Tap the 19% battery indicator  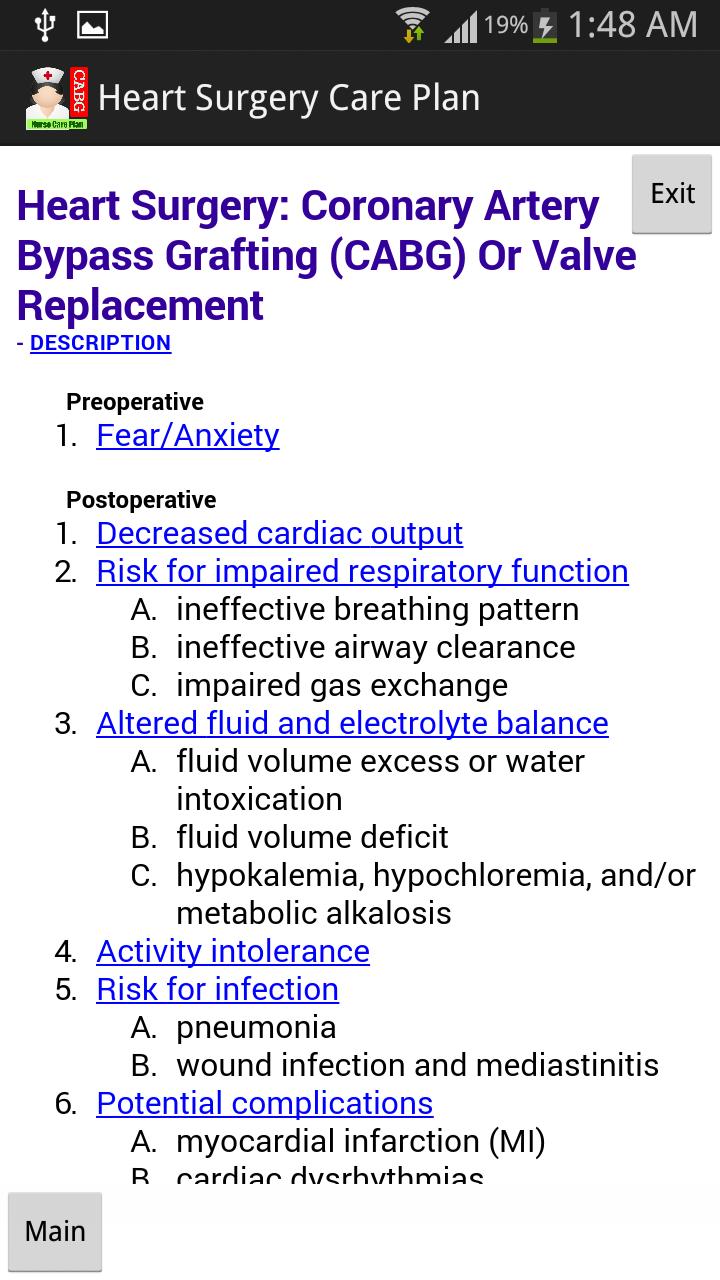pyautogui.click(x=507, y=24)
